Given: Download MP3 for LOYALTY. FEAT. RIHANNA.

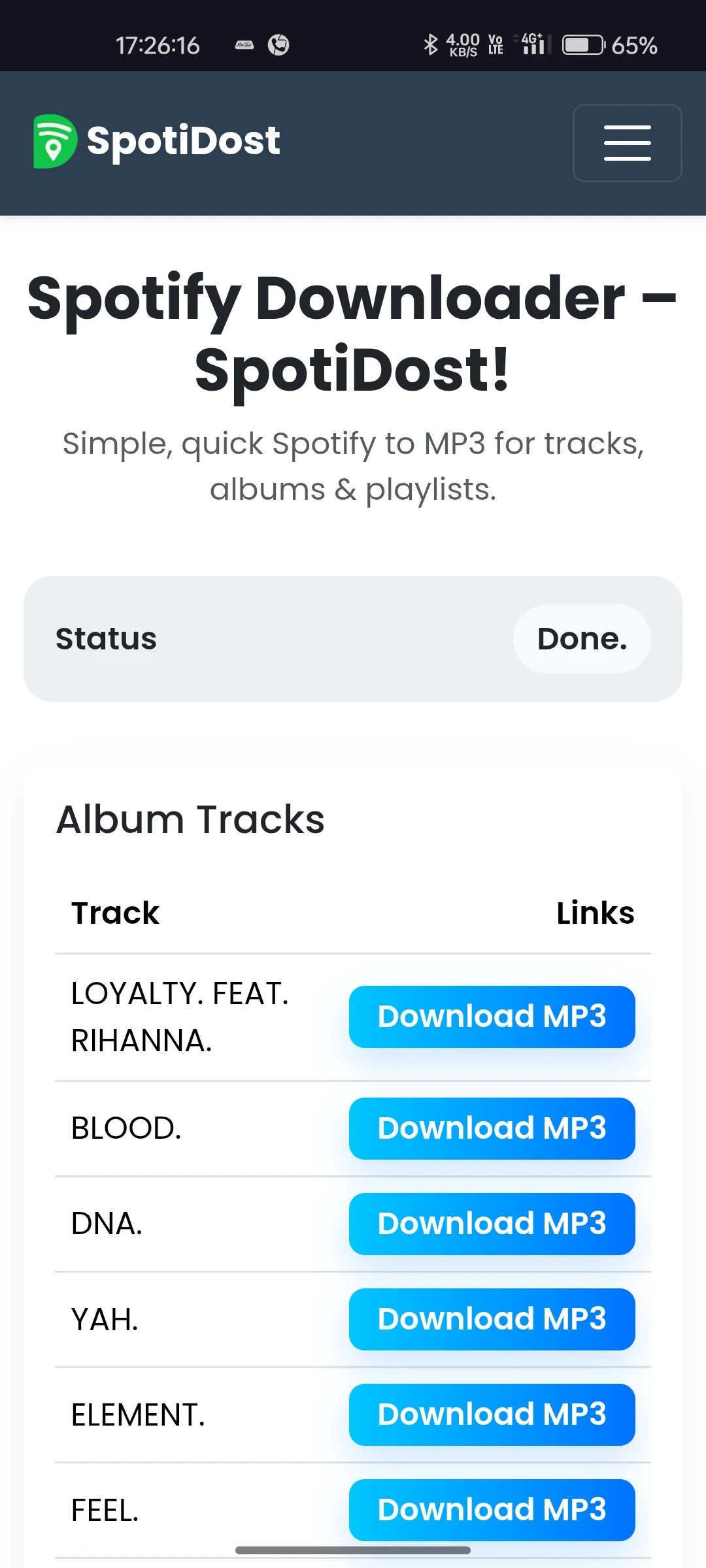Looking at the screenshot, I should coord(492,1017).
